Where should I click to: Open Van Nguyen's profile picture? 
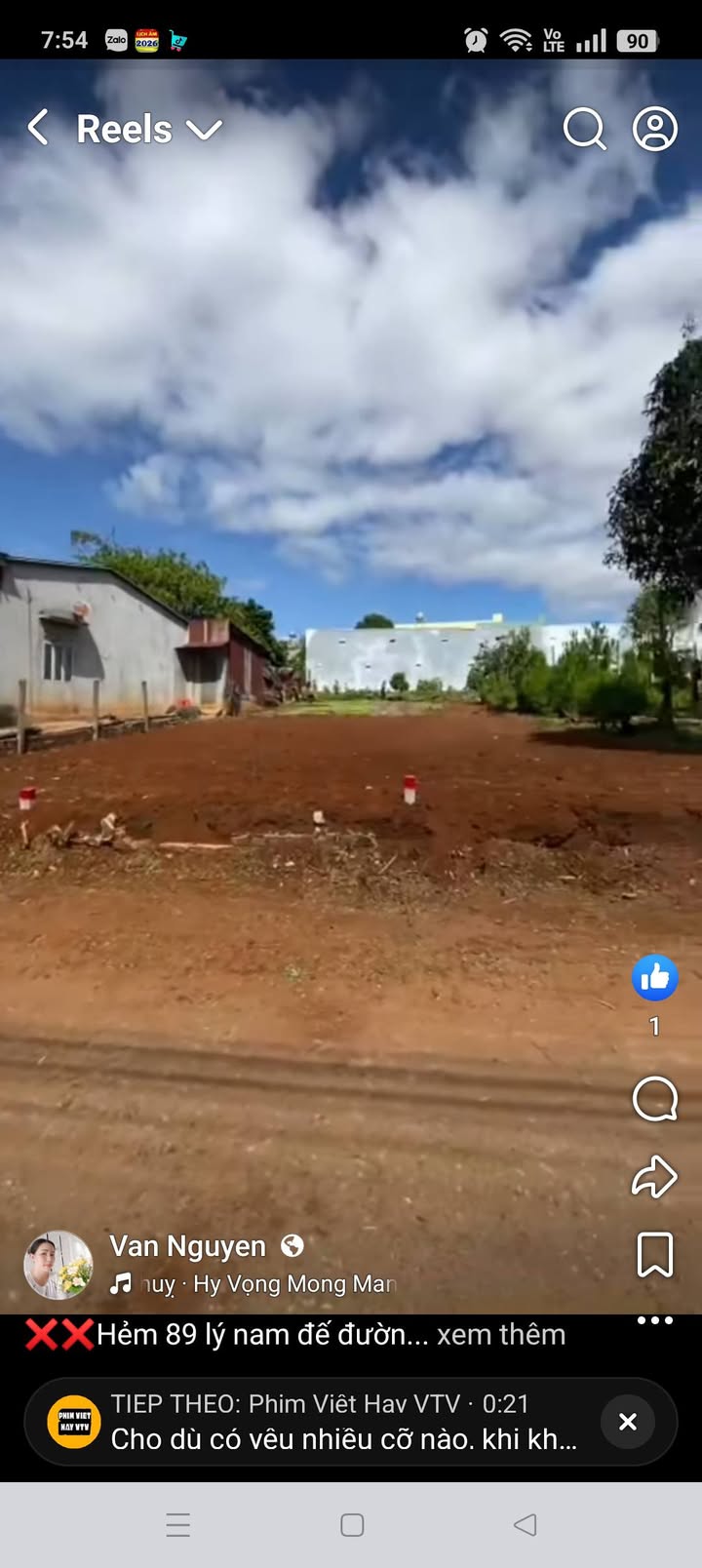[58, 1265]
